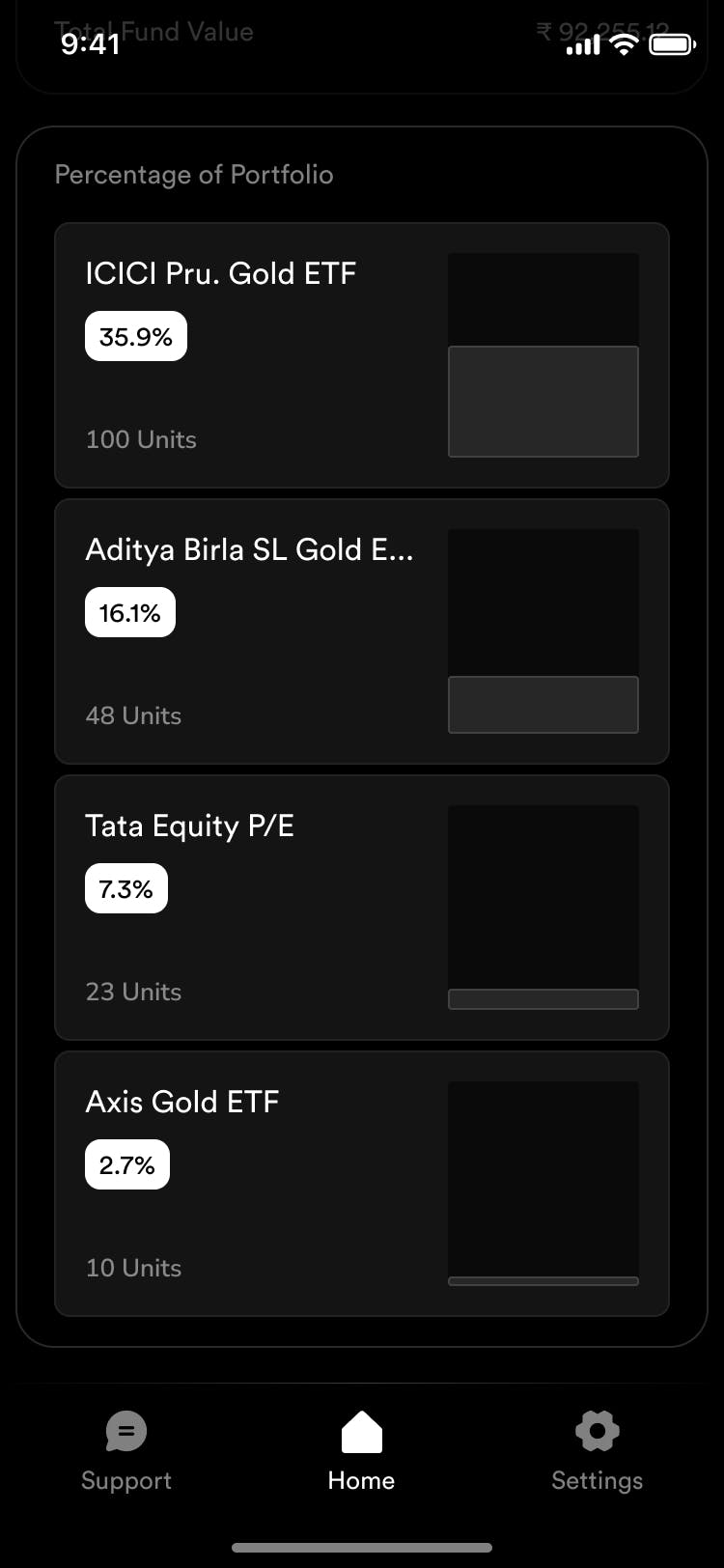This screenshot has height=1568, width=724.
Task: Switch to the Support tab
Action: (x=126, y=1452)
